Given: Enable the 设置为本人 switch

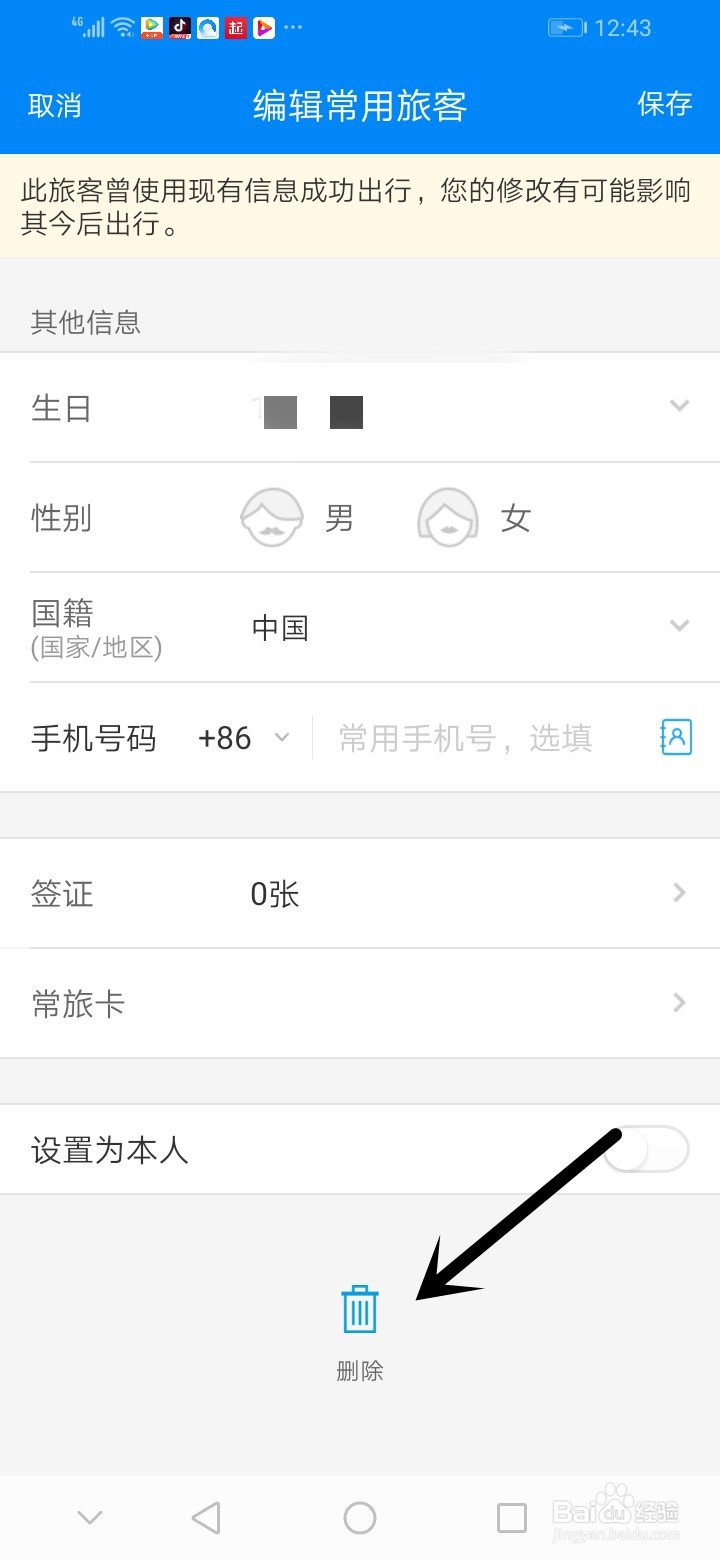Looking at the screenshot, I should click(x=645, y=1150).
